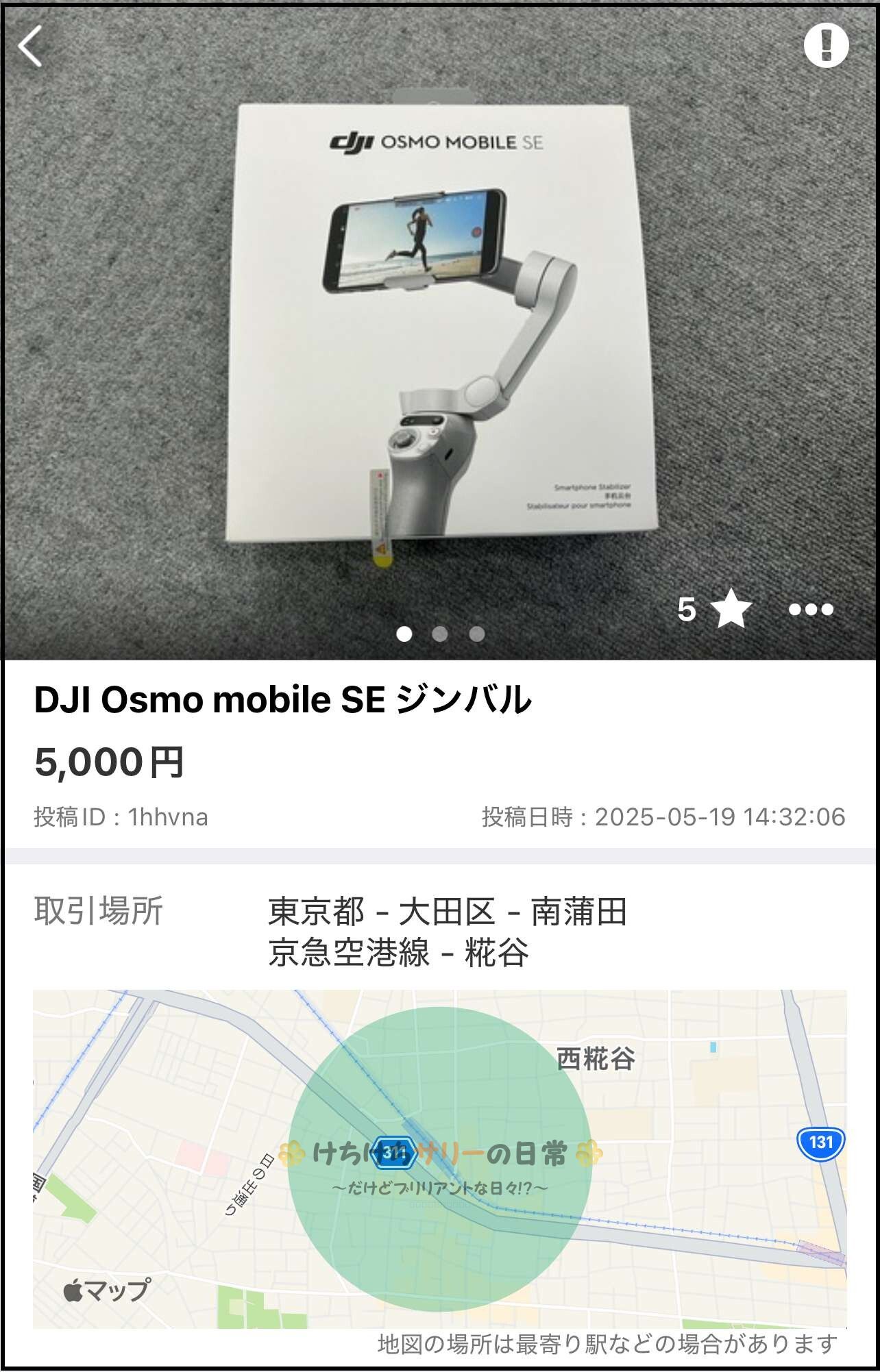This screenshot has height=1372, width=880.
Task: Report this listing via the exclamation icon
Action: click(x=826, y=45)
